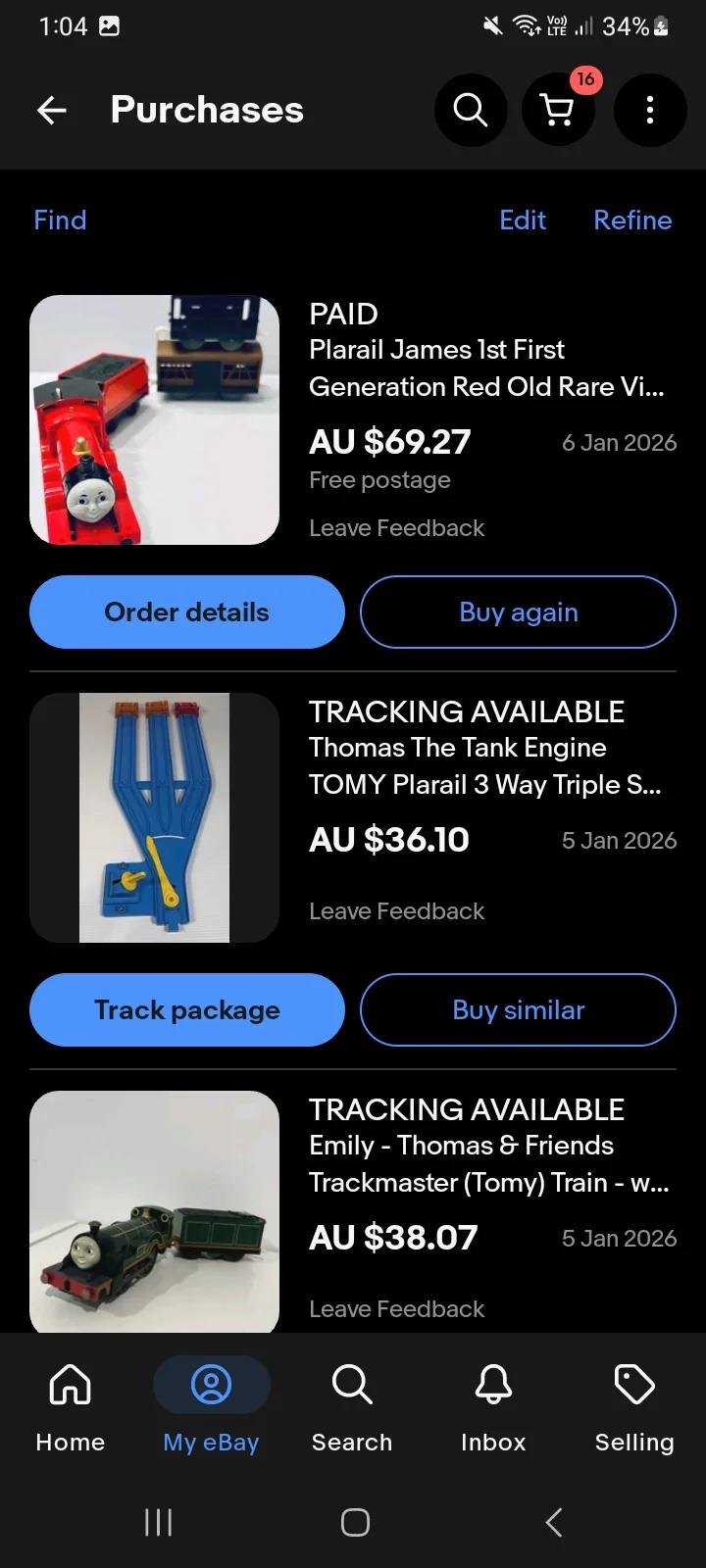This screenshot has width=706, height=1568.
Task: Open the three-dot overflow menu
Action: click(x=649, y=110)
